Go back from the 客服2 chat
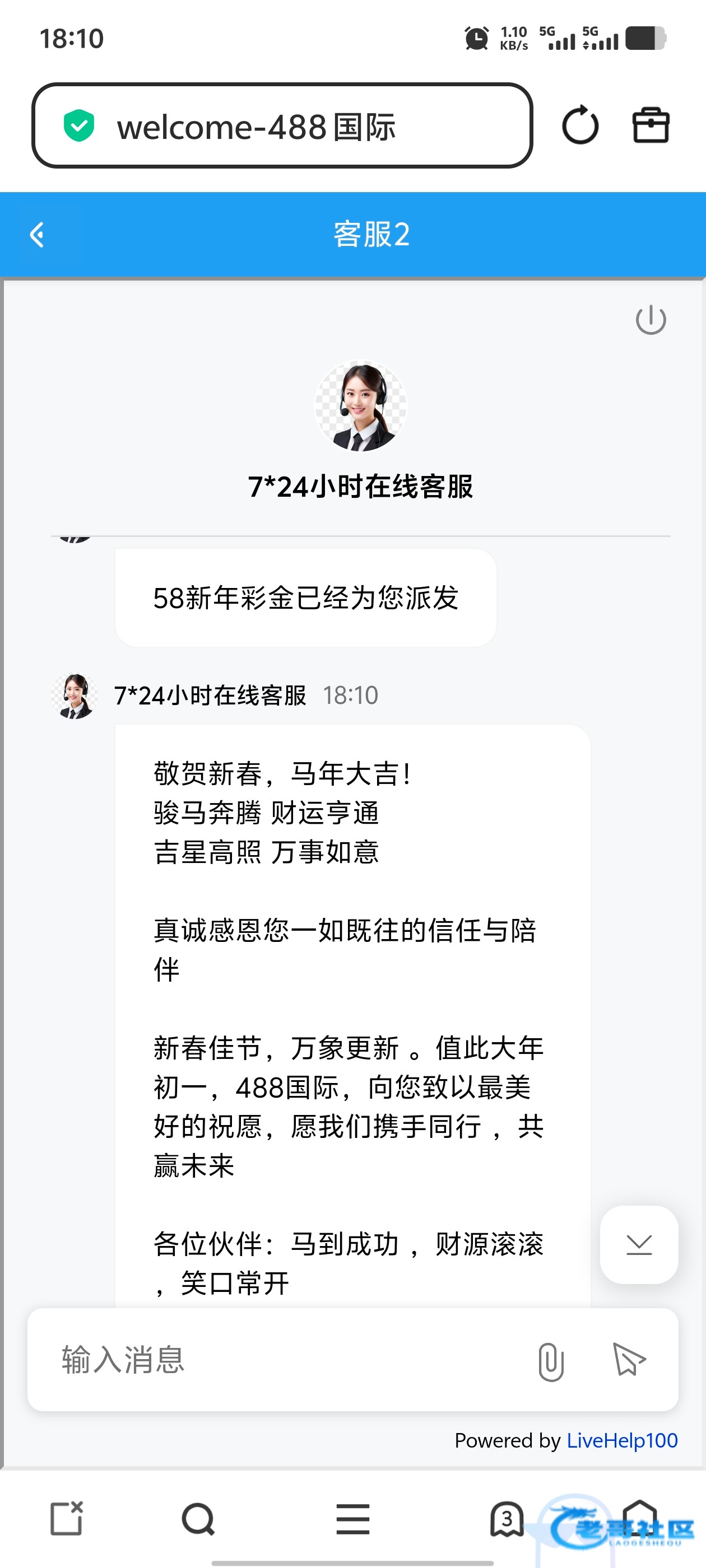 37,235
